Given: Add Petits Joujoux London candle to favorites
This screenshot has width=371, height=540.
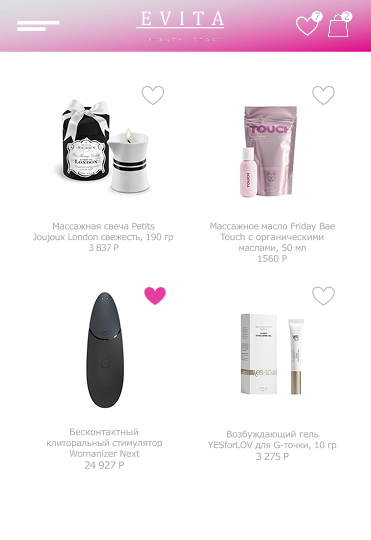Looking at the screenshot, I should pos(153,95).
